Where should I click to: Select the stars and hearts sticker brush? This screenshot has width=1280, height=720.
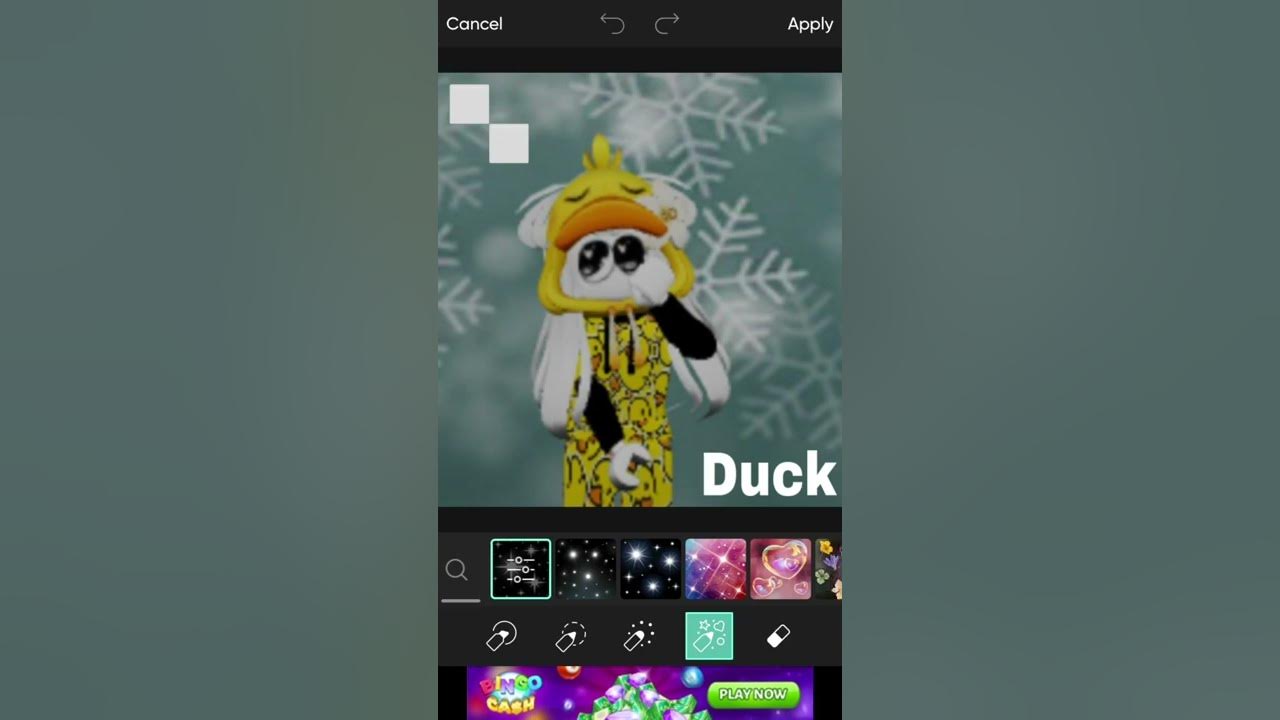tap(709, 636)
